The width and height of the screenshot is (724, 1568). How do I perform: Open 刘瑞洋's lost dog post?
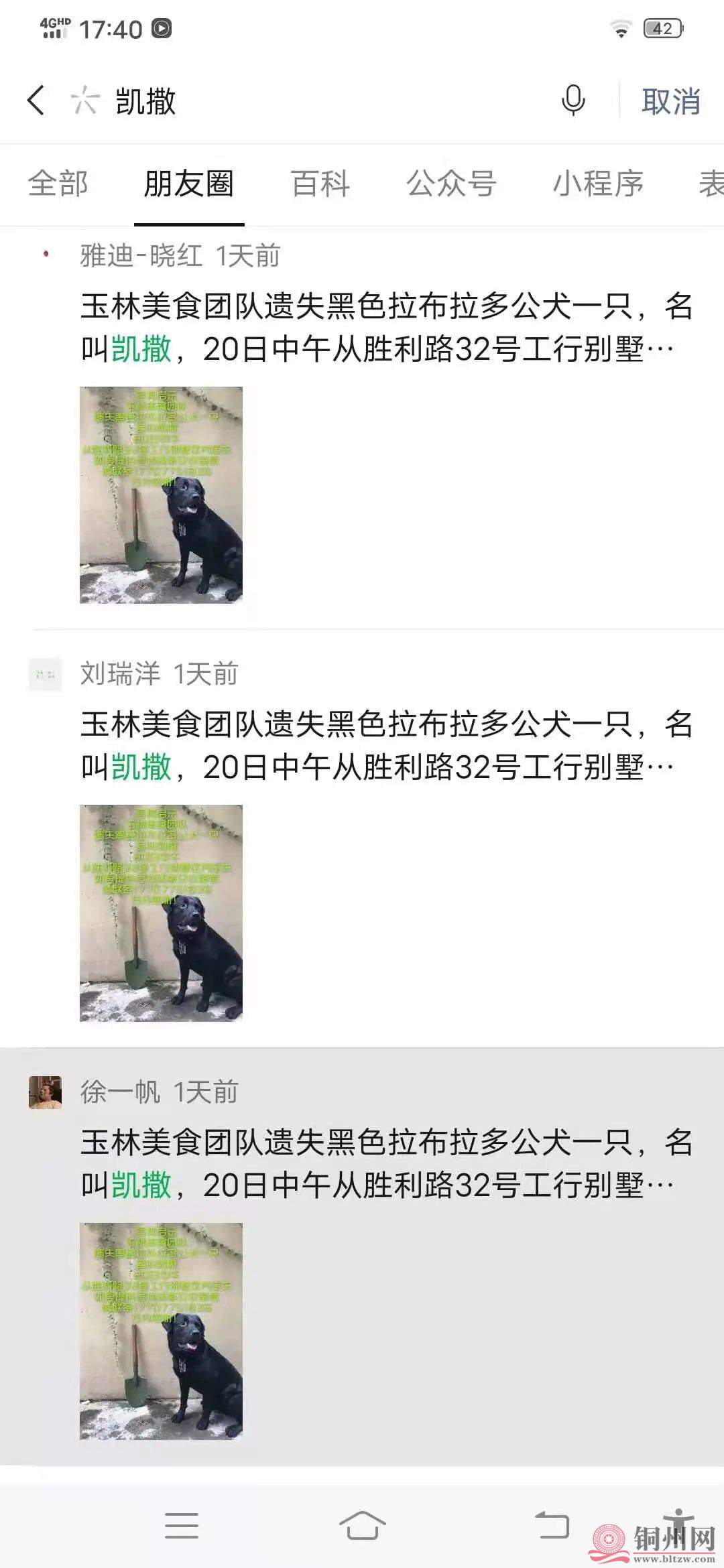click(385, 746)
